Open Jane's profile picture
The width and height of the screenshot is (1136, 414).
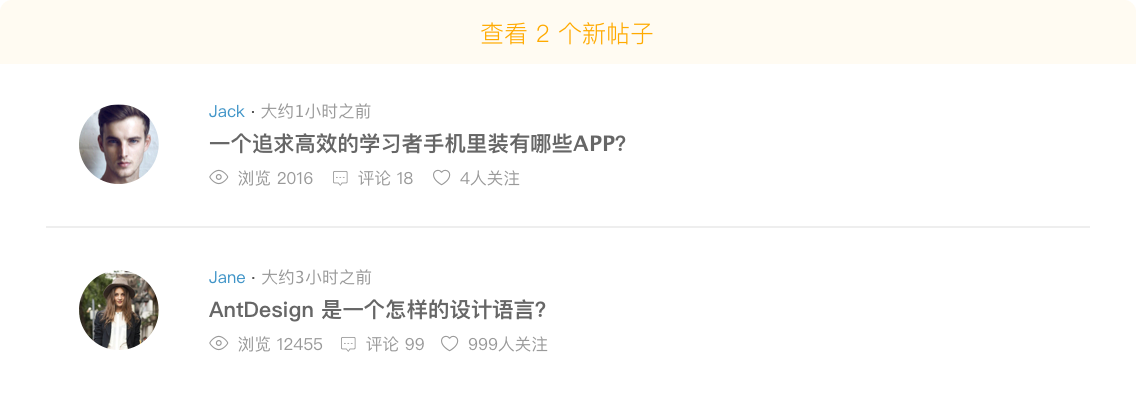coord(119,310)
